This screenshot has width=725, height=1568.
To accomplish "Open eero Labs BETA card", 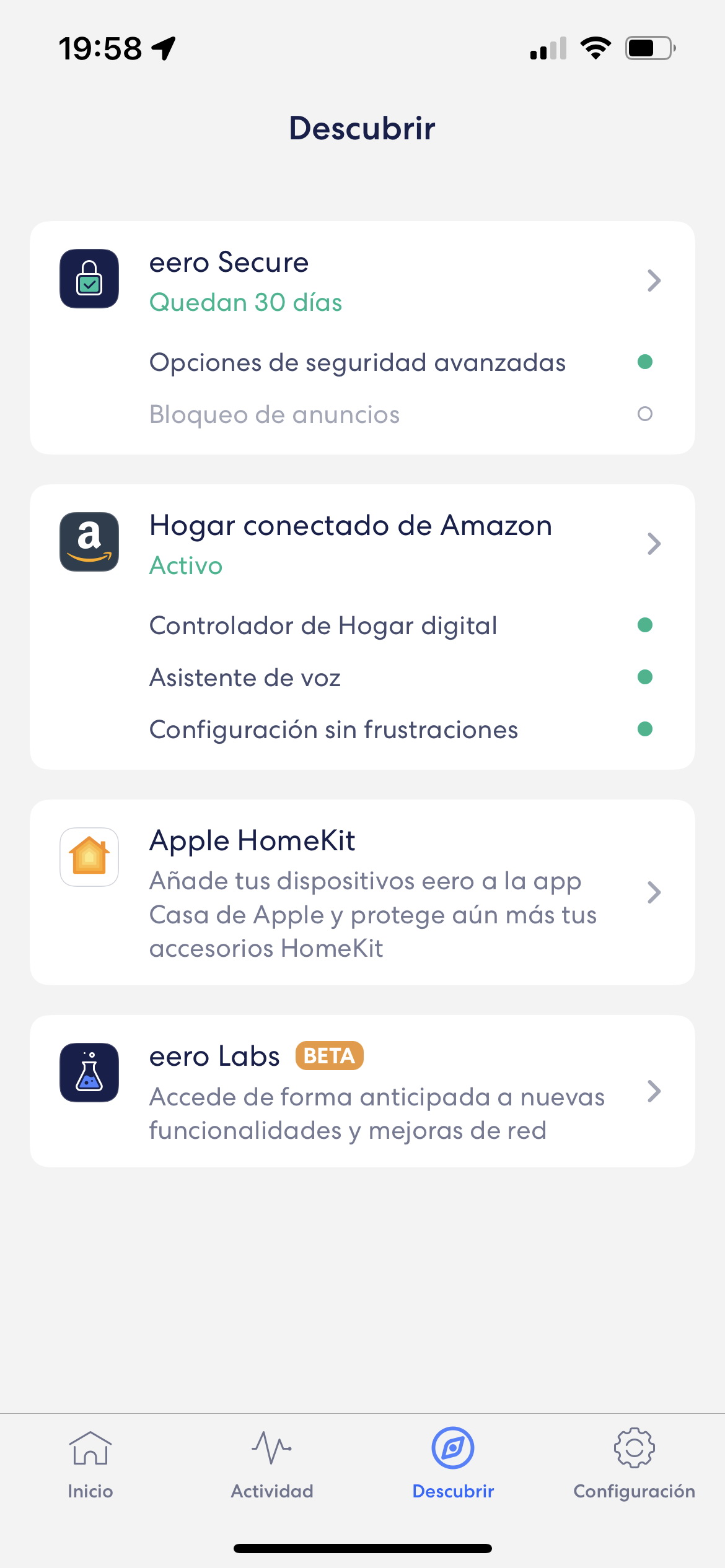I will [x=362, y=1091].
